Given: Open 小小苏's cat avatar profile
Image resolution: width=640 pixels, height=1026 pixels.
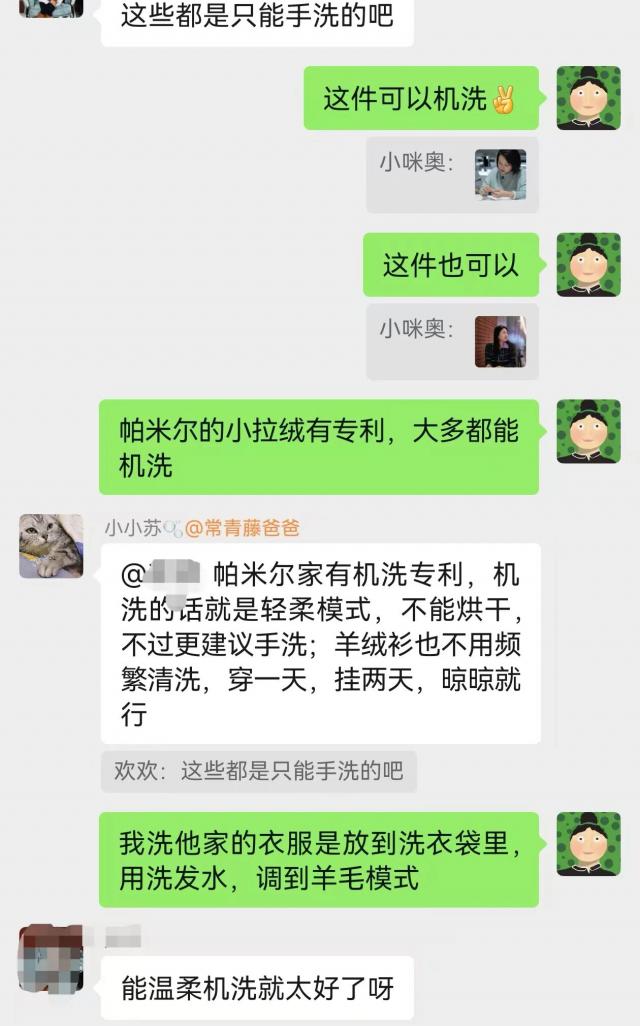Looking at the screenshot, I should click(x=51, y=546).
